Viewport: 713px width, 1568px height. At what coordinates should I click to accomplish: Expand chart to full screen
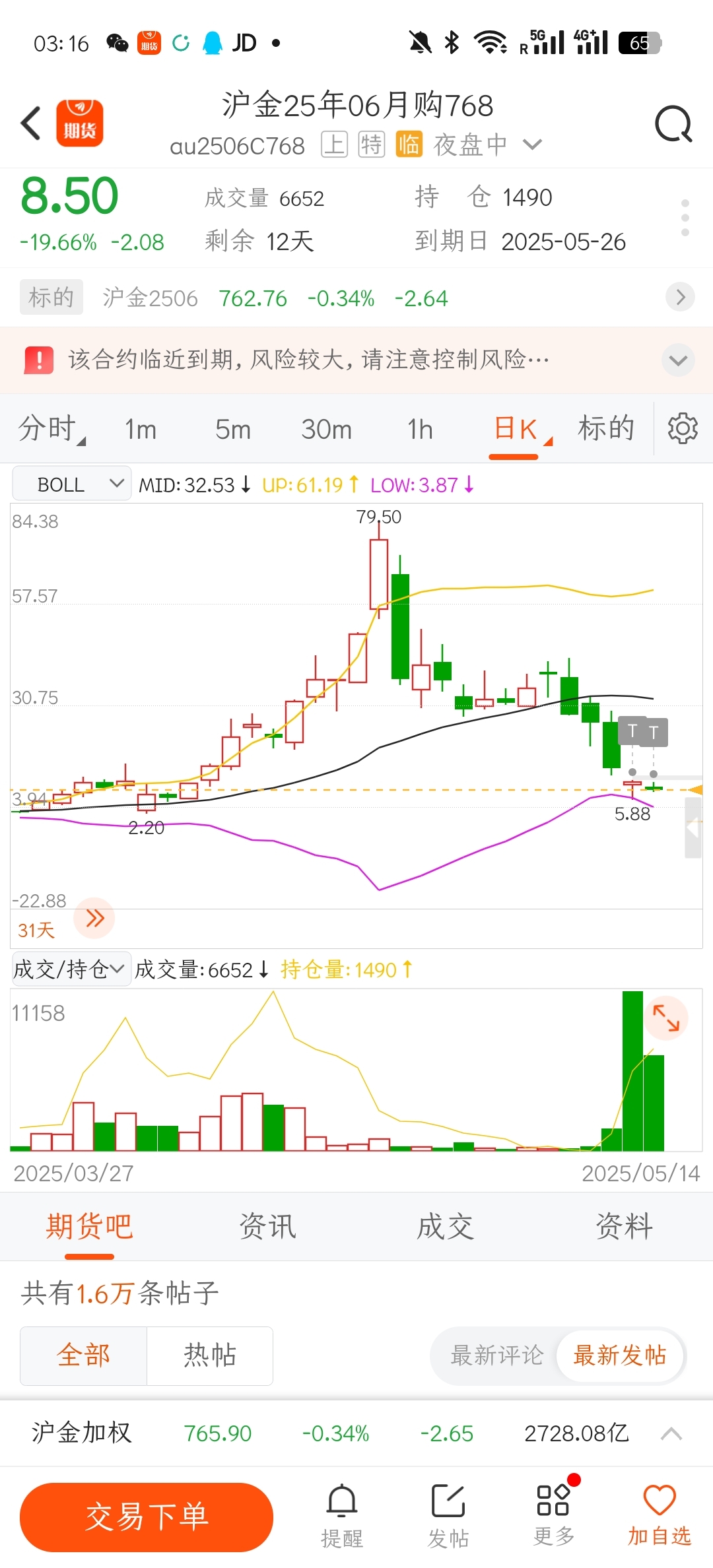[665, 1018]
